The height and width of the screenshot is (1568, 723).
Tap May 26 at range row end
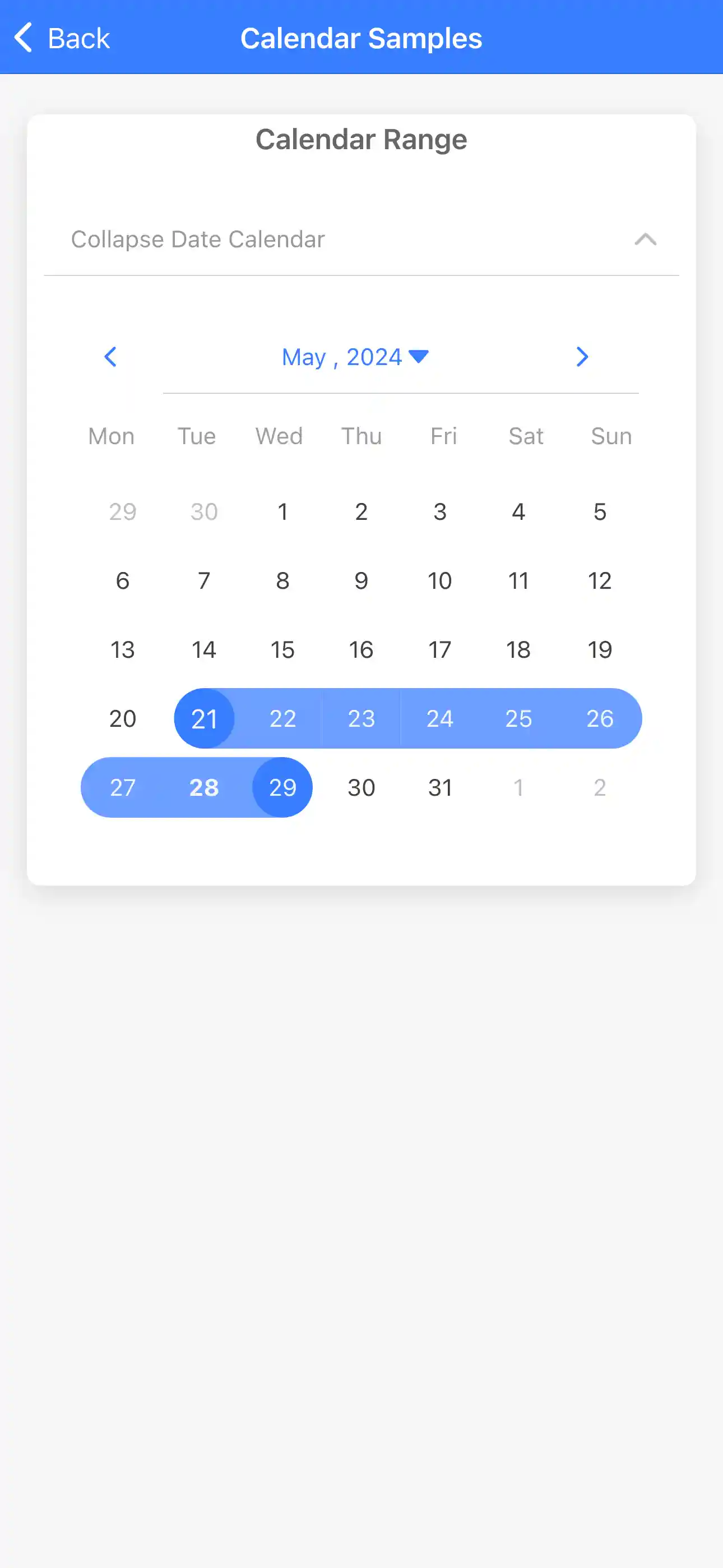click(600, 718)
